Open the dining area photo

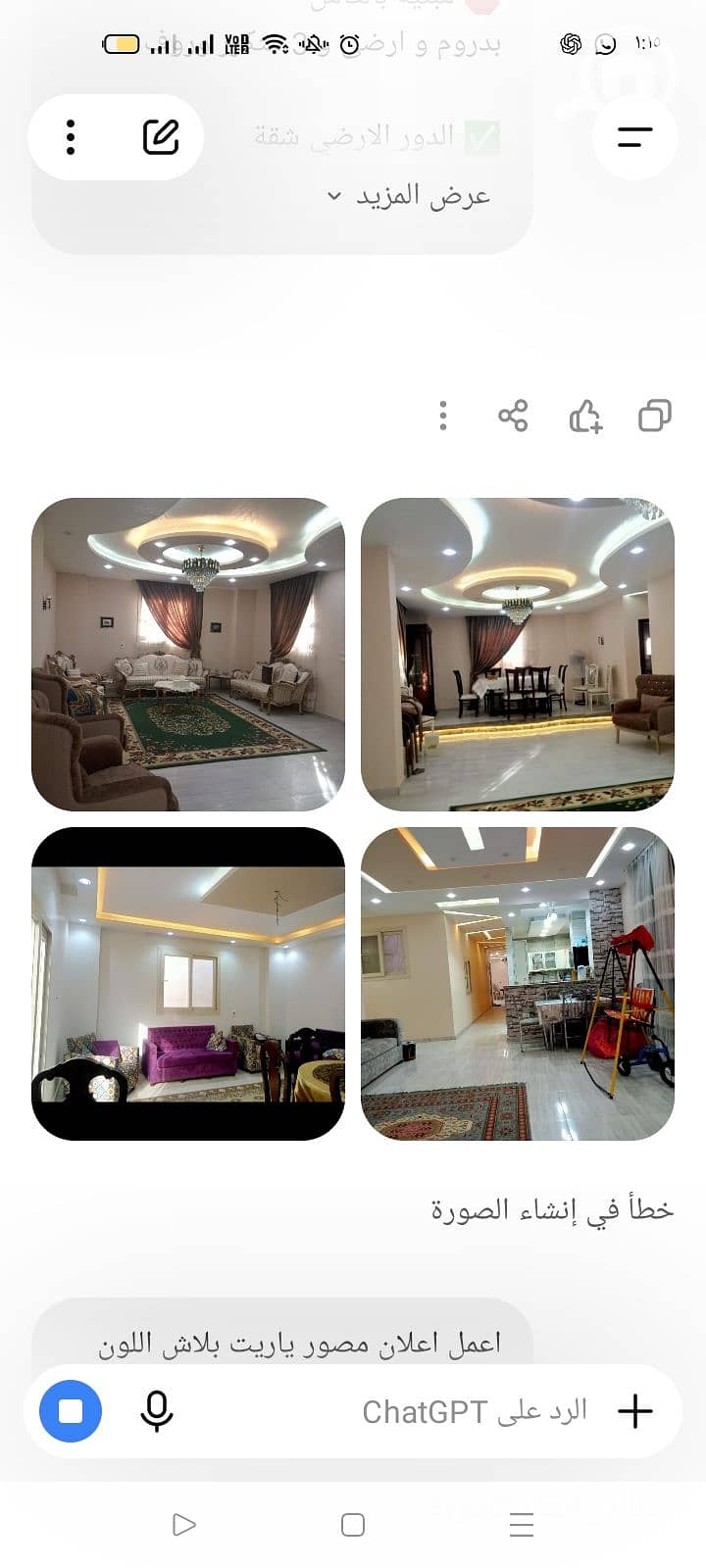pos(518,655)
